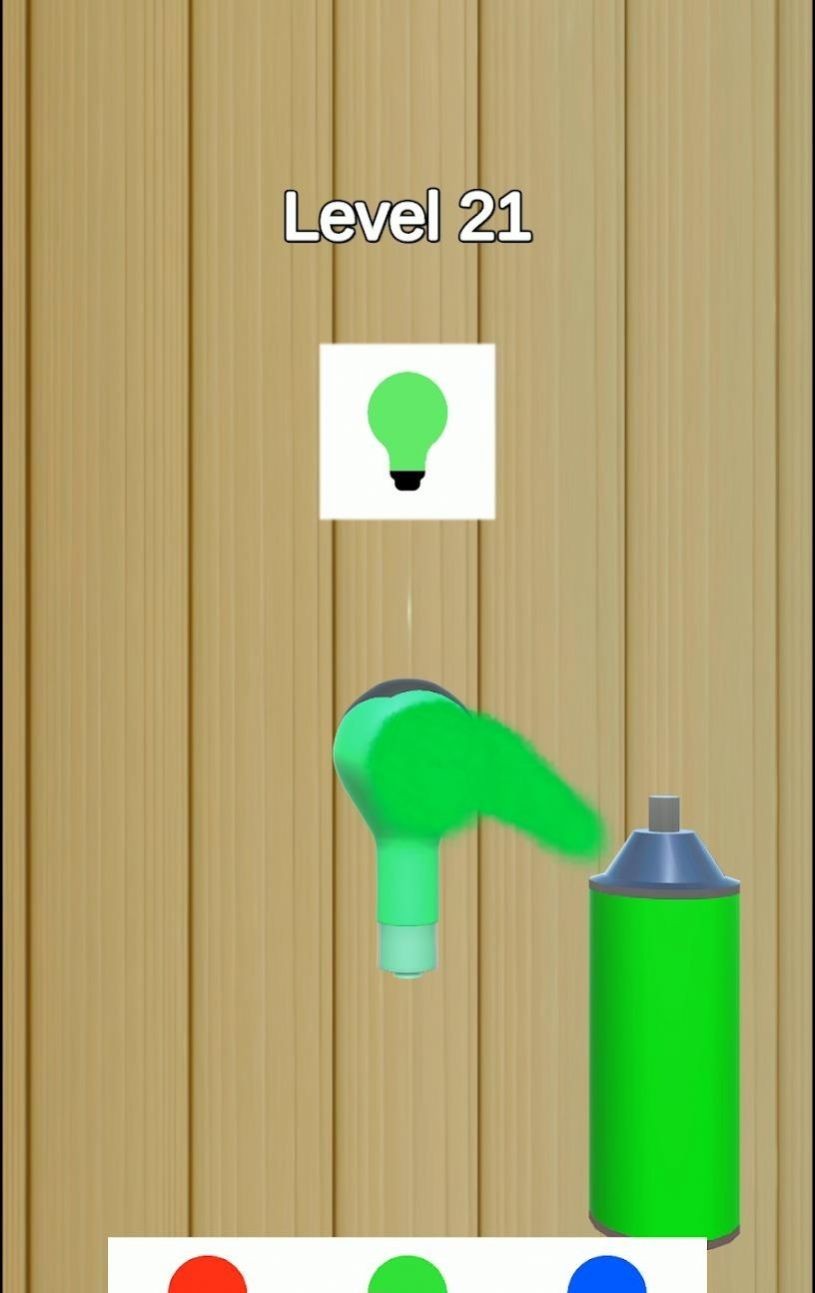Choose the green paint color
The image size is (815, 1293).
coord(407,1276)
